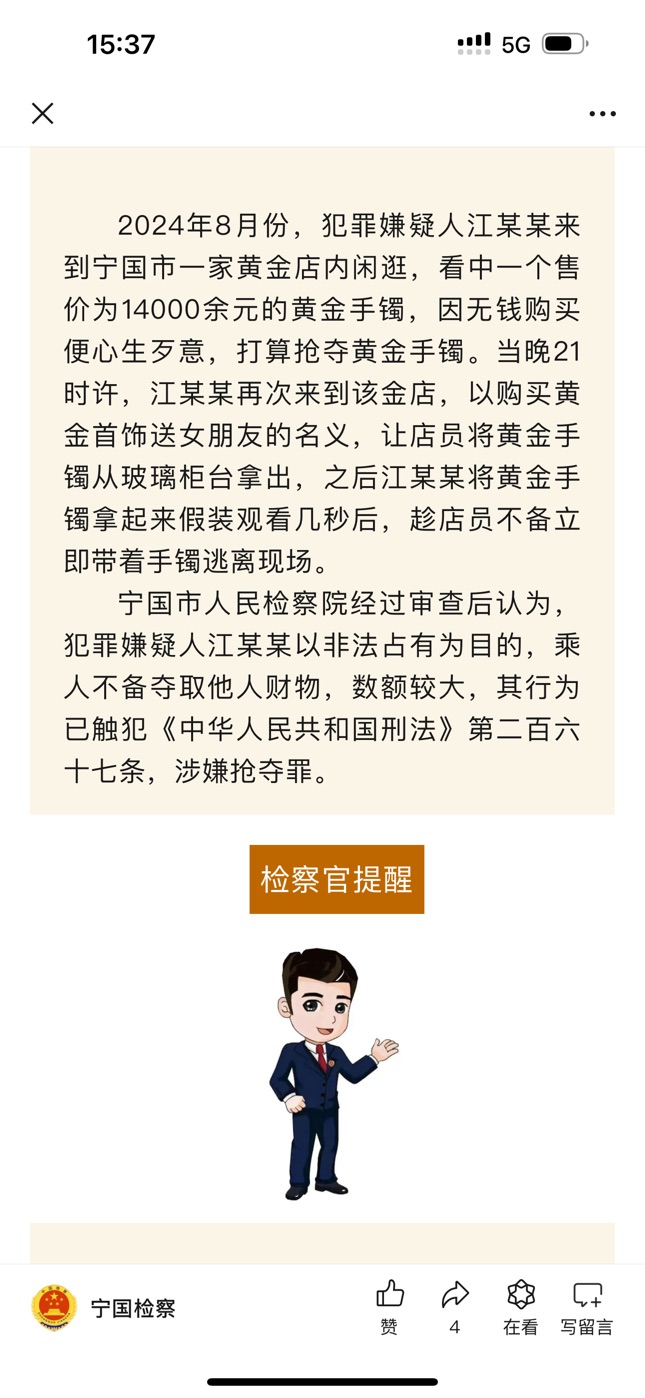
Task: Write a comment via 写留言
Action: pos(587,1306)
